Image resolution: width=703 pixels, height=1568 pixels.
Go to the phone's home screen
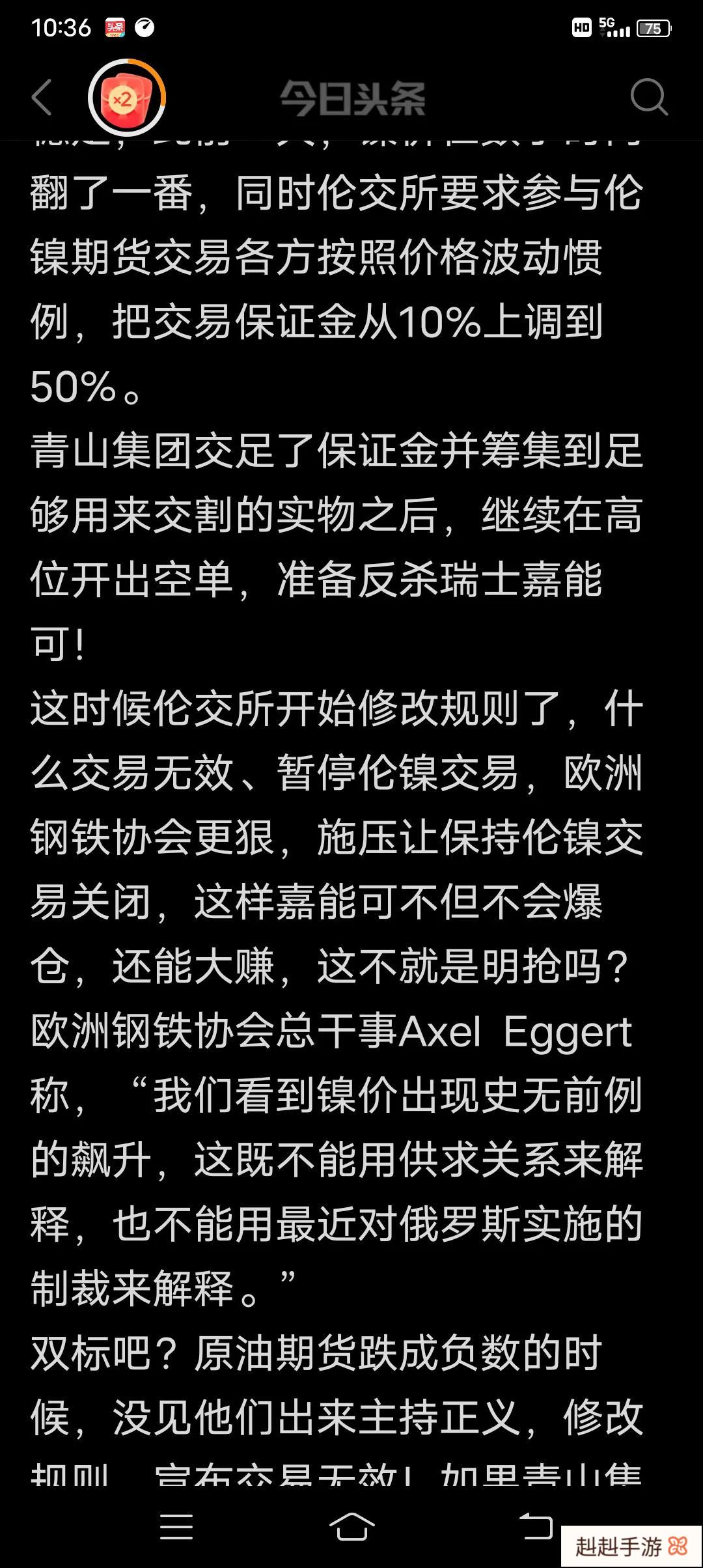(x=351, y=1526)
